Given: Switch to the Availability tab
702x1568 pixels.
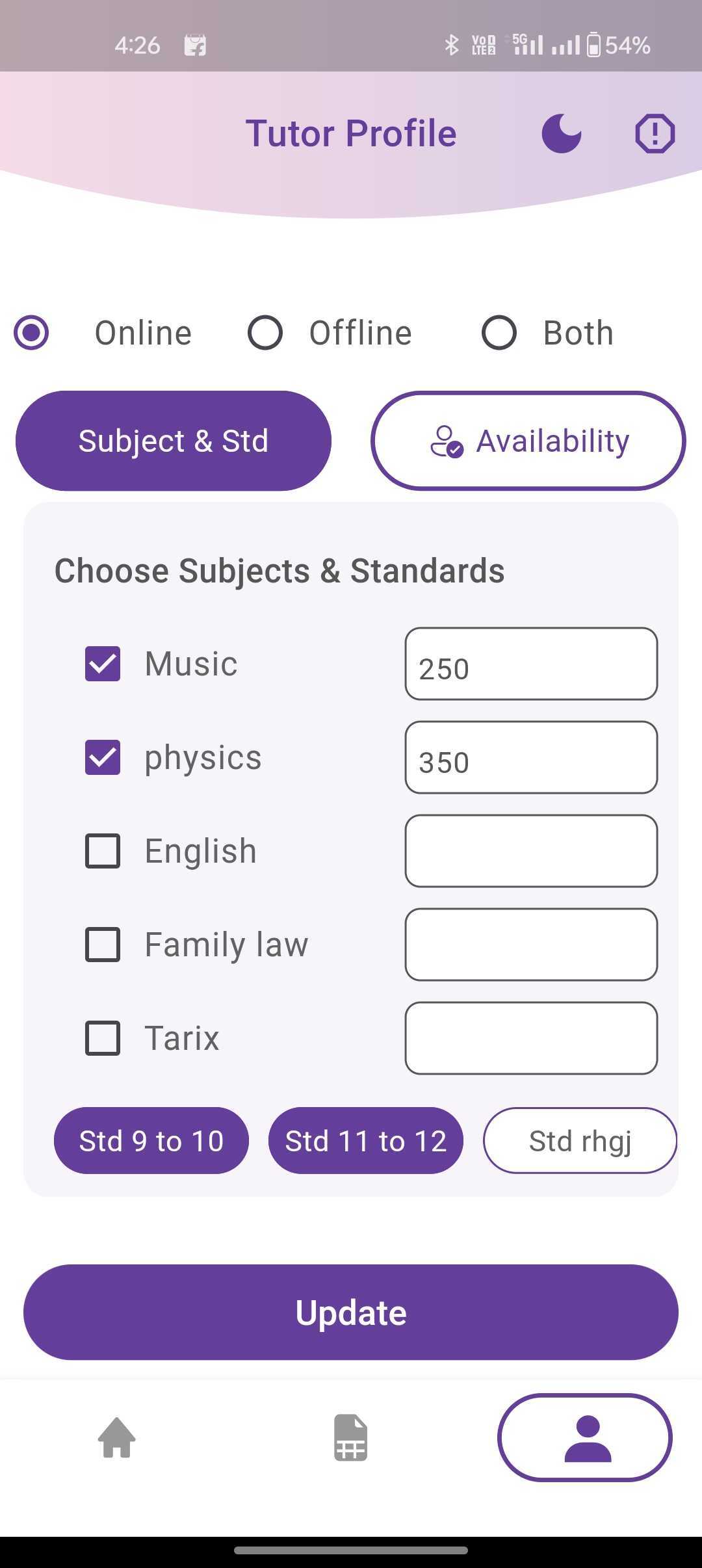Looking at the screenshot, I should coord(528,440).
